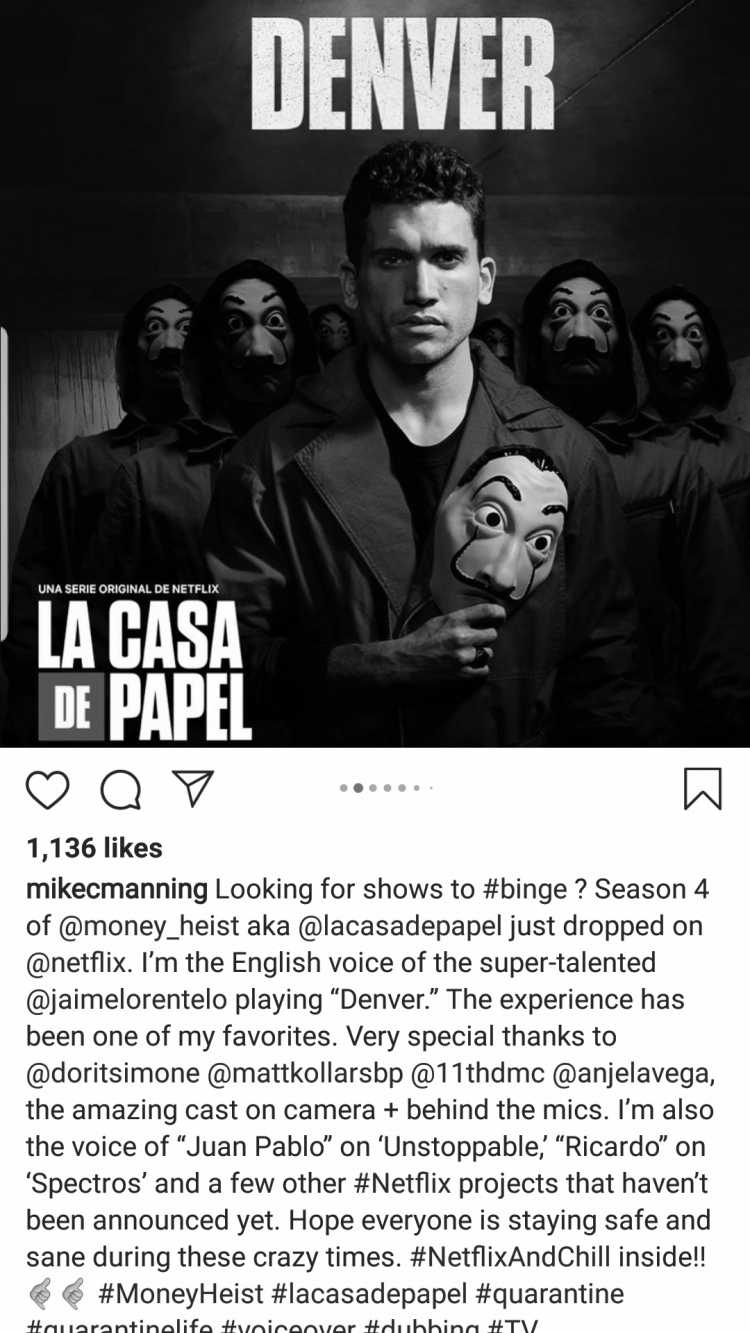
Task: View the 1,136 likes list
Action: [x=94, y=848]
